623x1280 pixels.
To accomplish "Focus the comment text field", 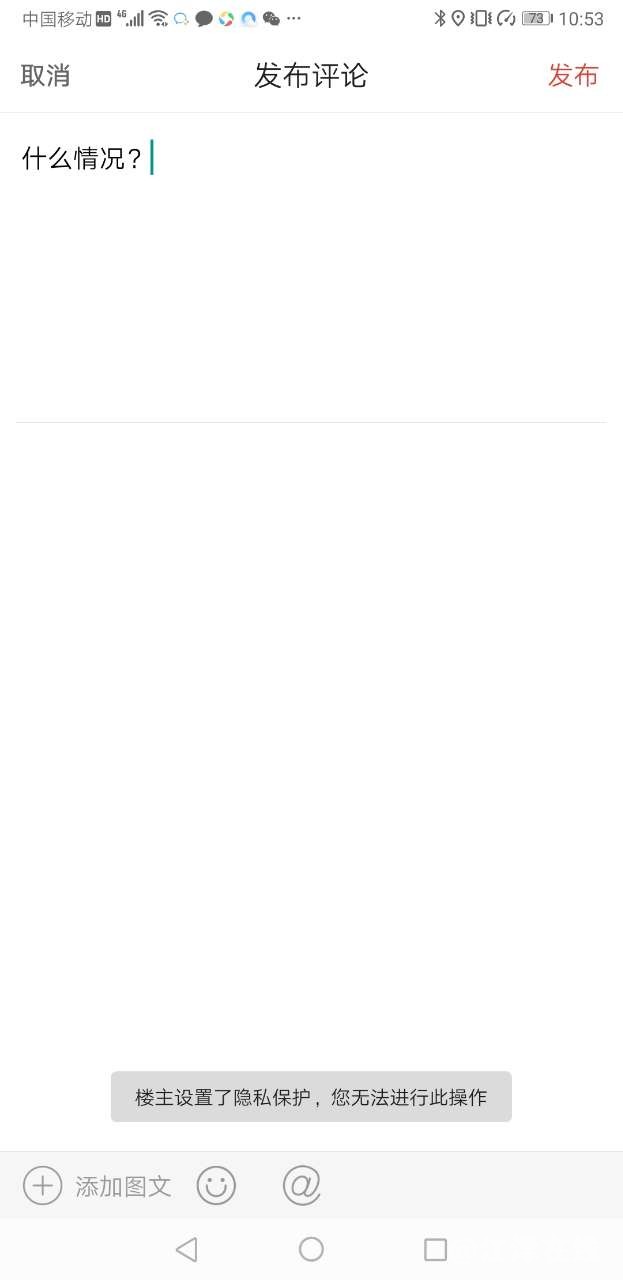I will tap(310, 270).
